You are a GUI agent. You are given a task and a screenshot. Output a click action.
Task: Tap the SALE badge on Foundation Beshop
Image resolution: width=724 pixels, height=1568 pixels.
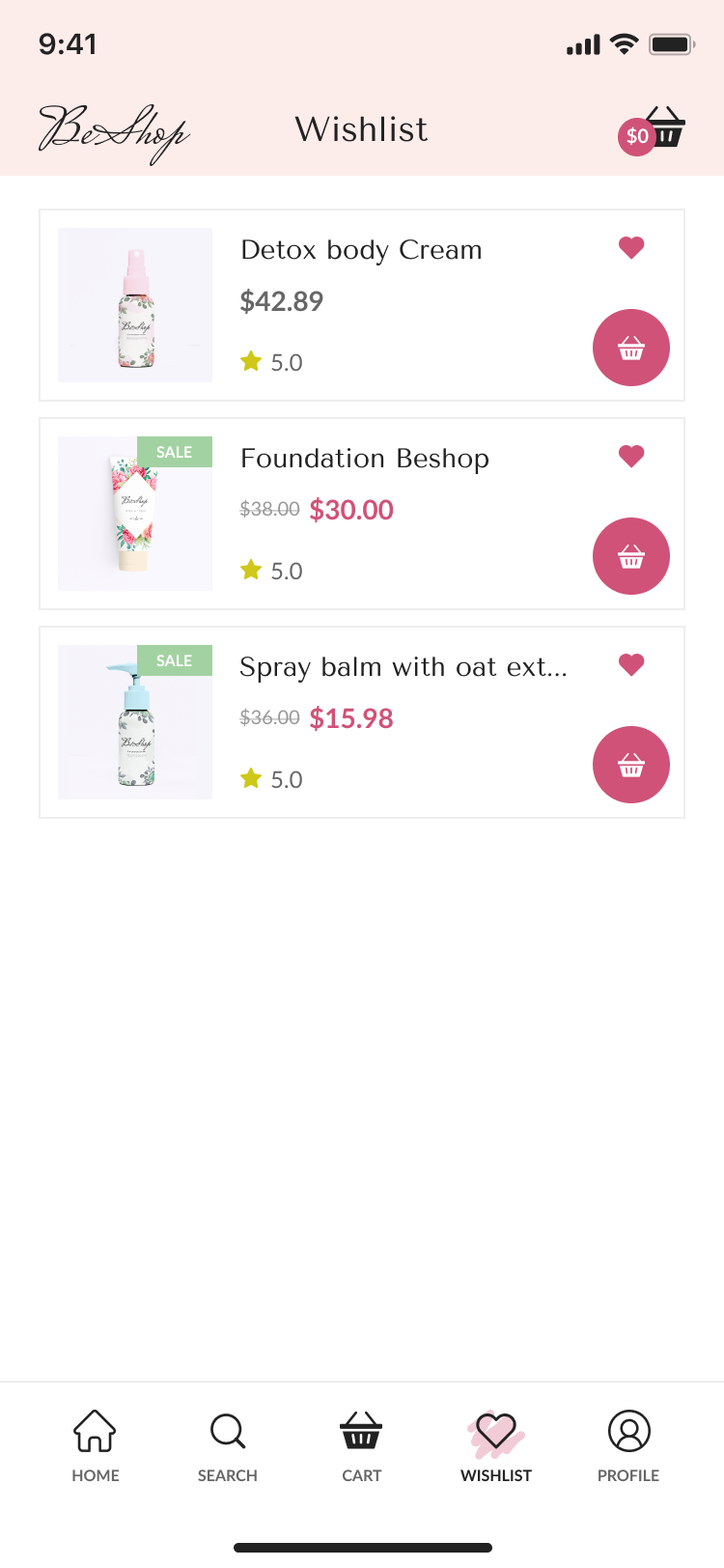174,451
